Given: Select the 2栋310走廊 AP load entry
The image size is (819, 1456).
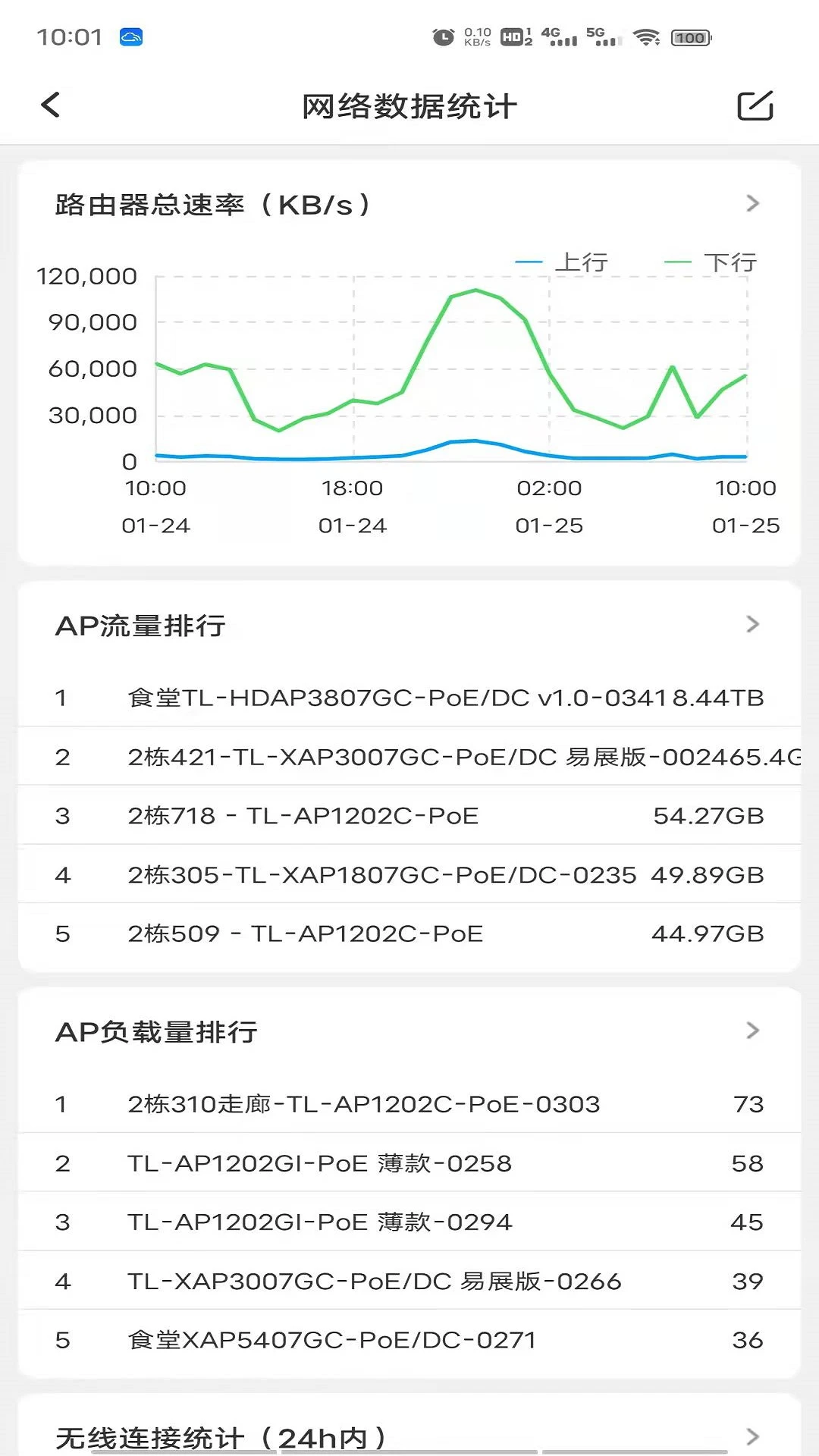Looking at the screenshot, I should [409, 1105].
